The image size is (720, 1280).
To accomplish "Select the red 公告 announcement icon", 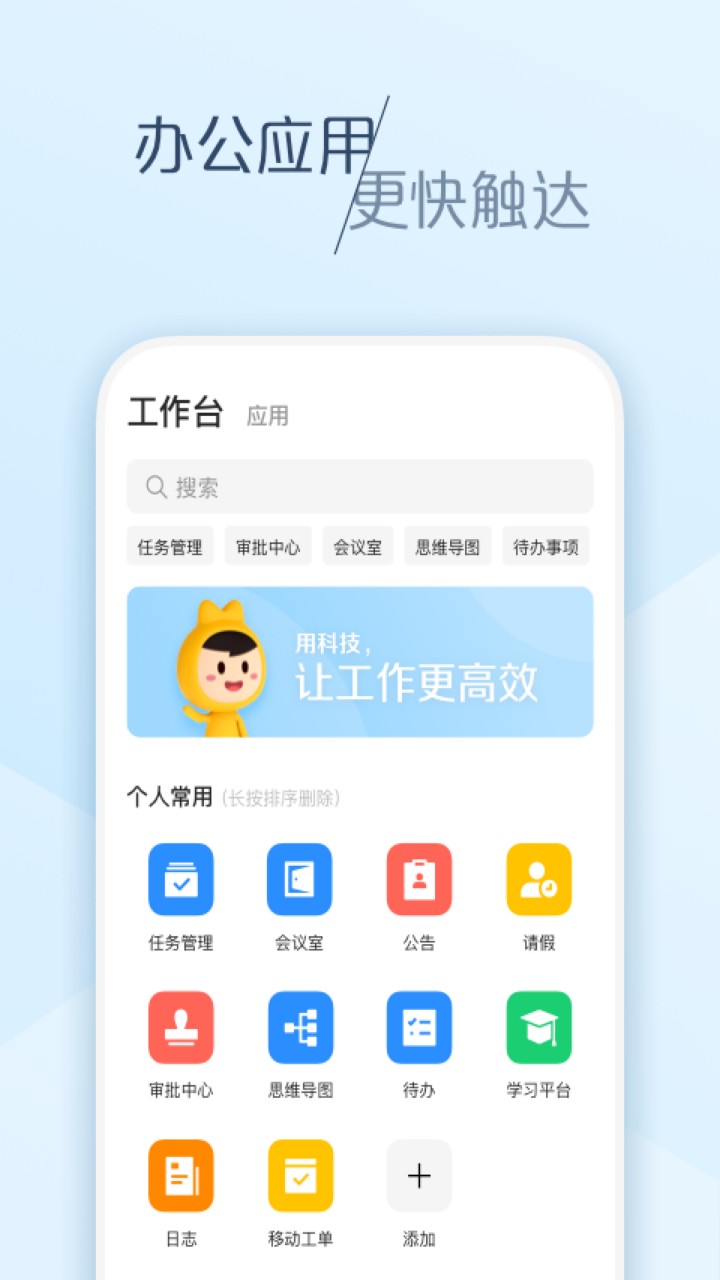I will click(419, 880).
